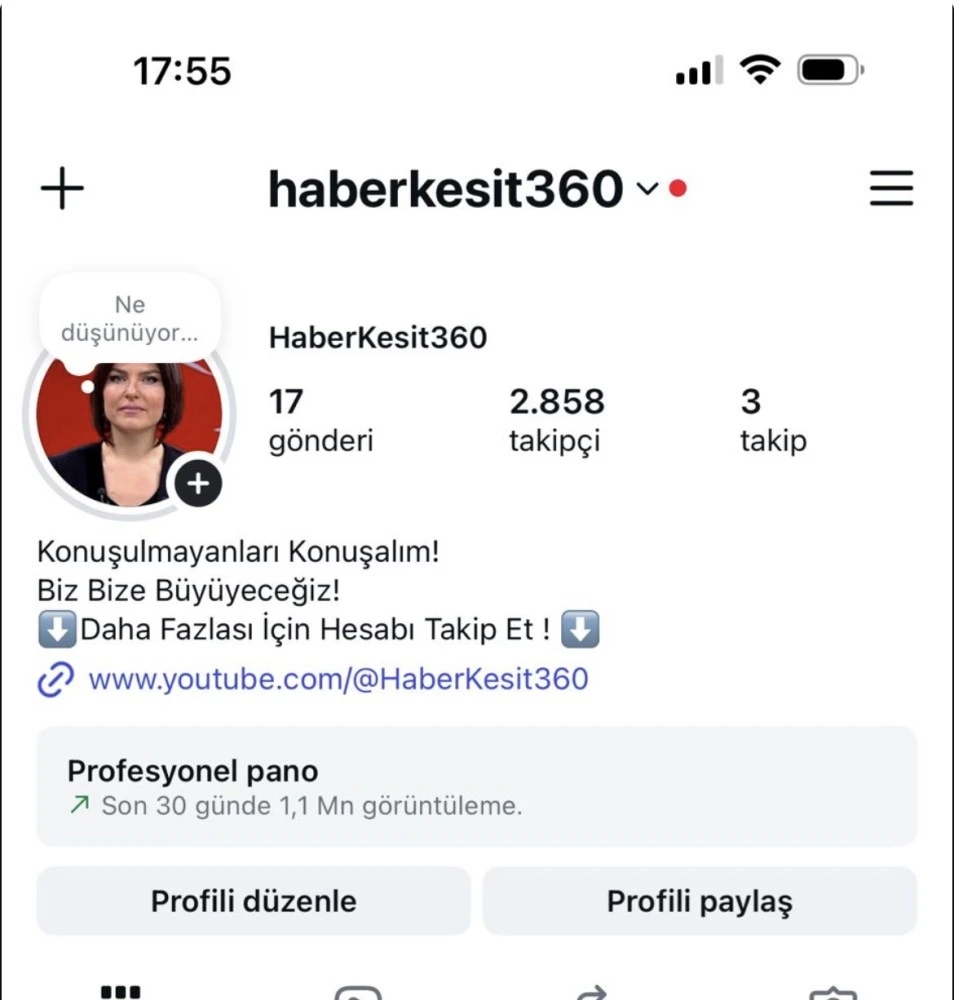The image size is (954, 1000).
Task: Expand the haberkesit360 account switcher chevron
Action: coord(645,190)
